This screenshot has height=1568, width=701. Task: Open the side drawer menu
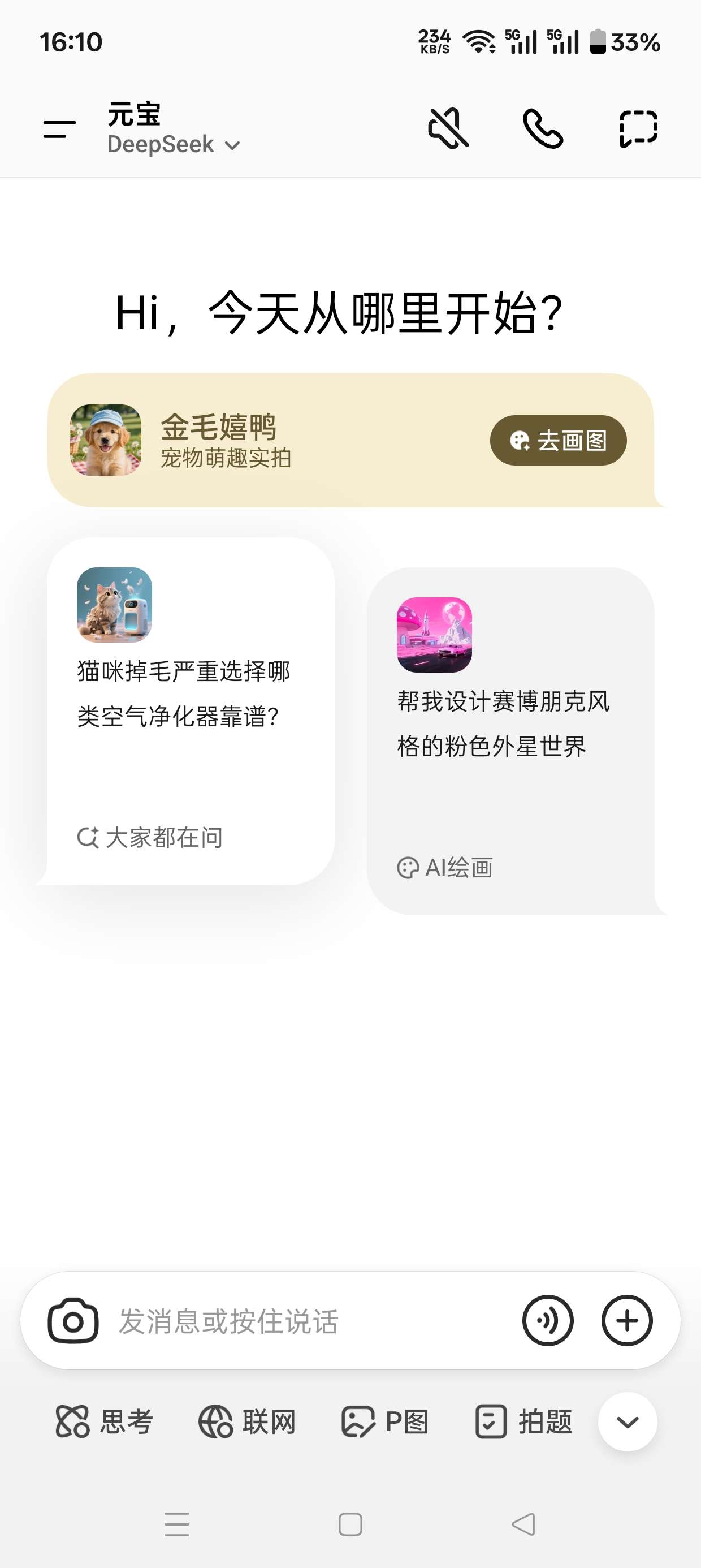(x=59, y=129)
